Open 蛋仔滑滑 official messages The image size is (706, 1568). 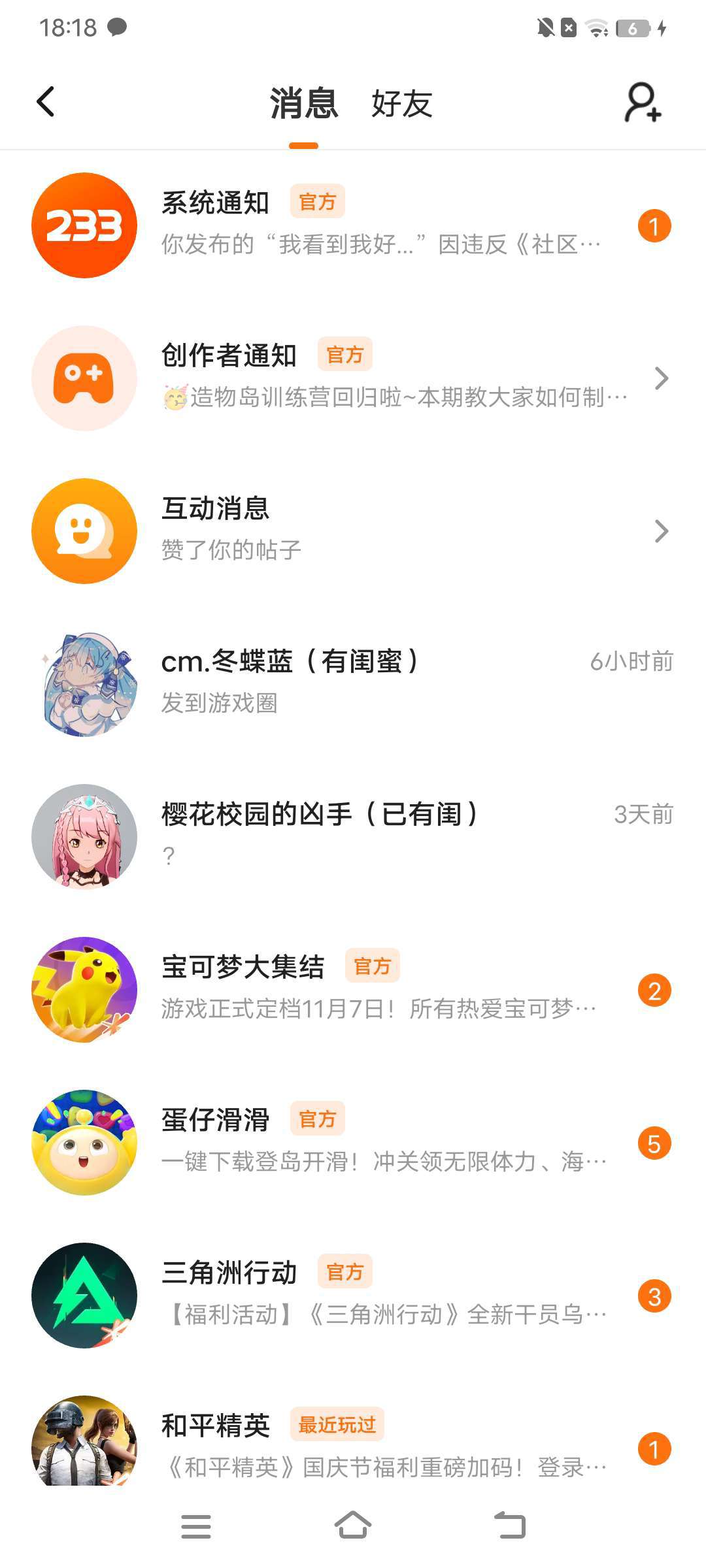[353, 1142]
